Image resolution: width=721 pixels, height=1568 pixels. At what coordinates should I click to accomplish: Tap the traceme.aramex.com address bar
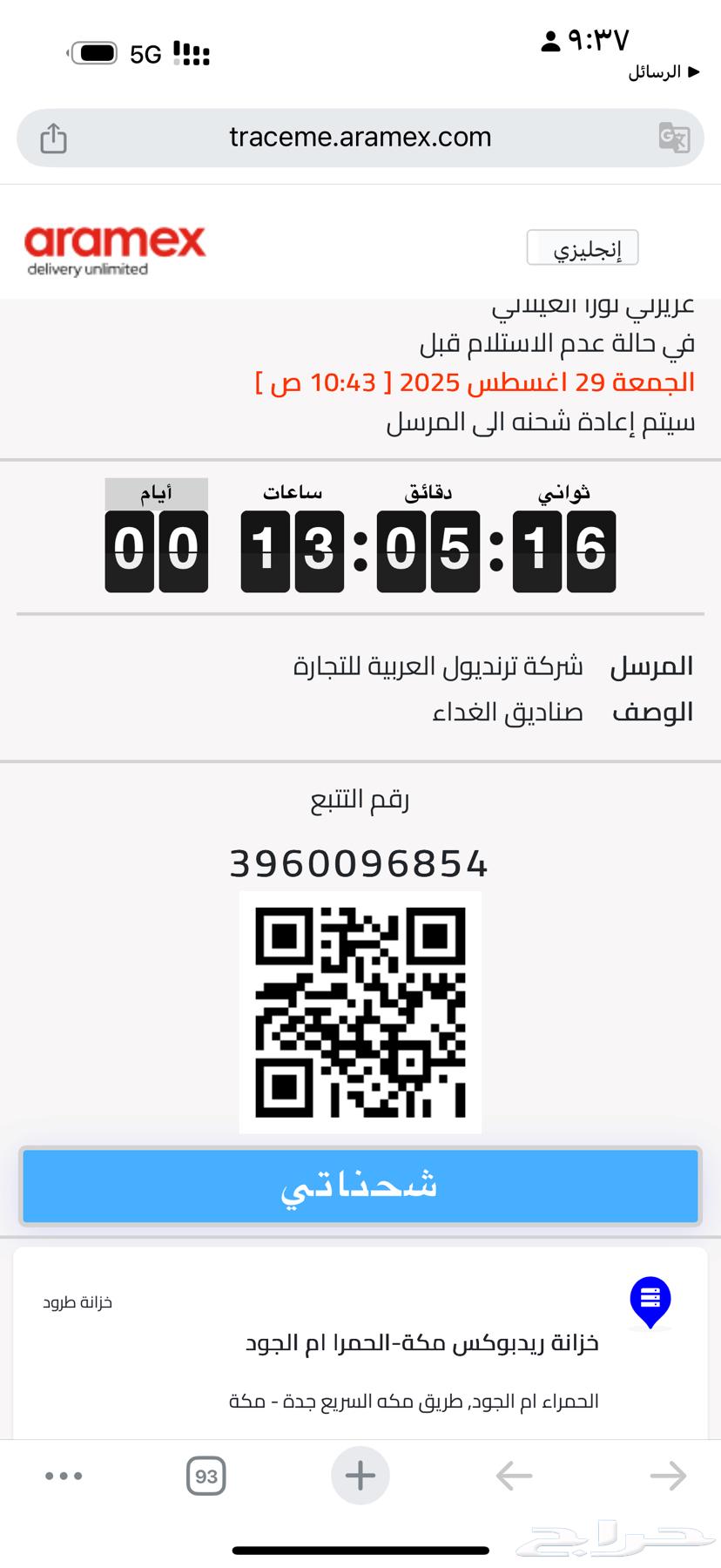(x=360, y=138)
